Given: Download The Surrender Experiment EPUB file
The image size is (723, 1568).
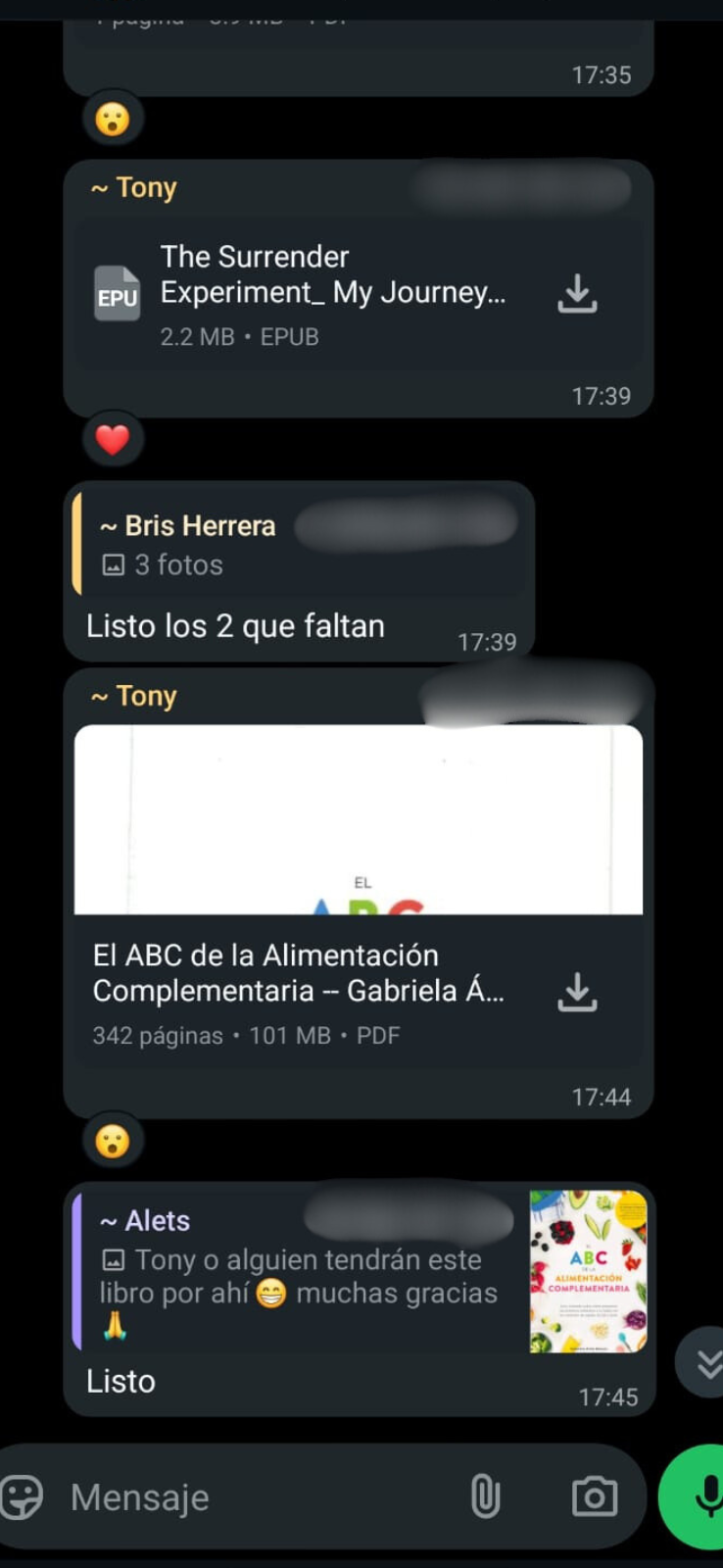Looking at the screenshot, I should point(577,293).
